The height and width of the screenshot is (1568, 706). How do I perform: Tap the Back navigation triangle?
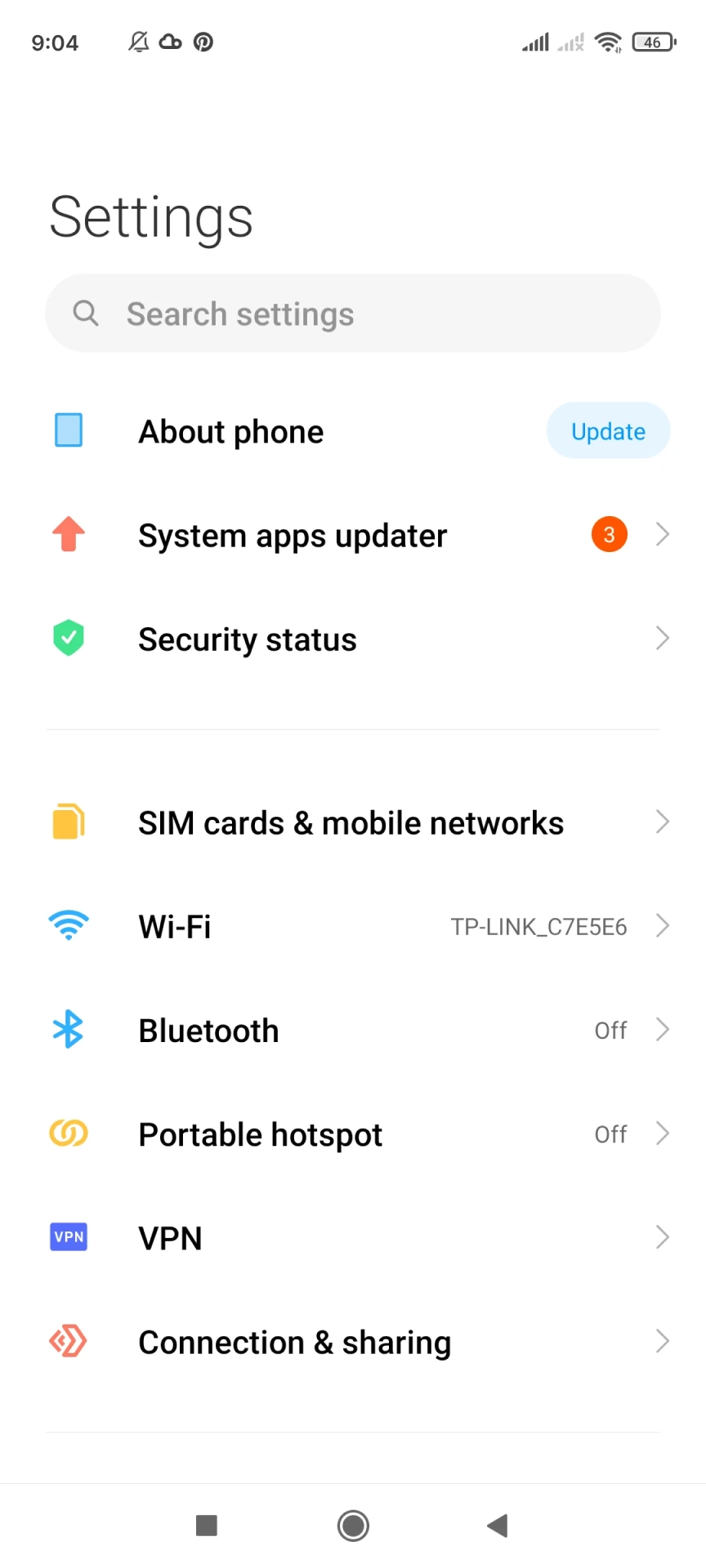pos(497,1525)
